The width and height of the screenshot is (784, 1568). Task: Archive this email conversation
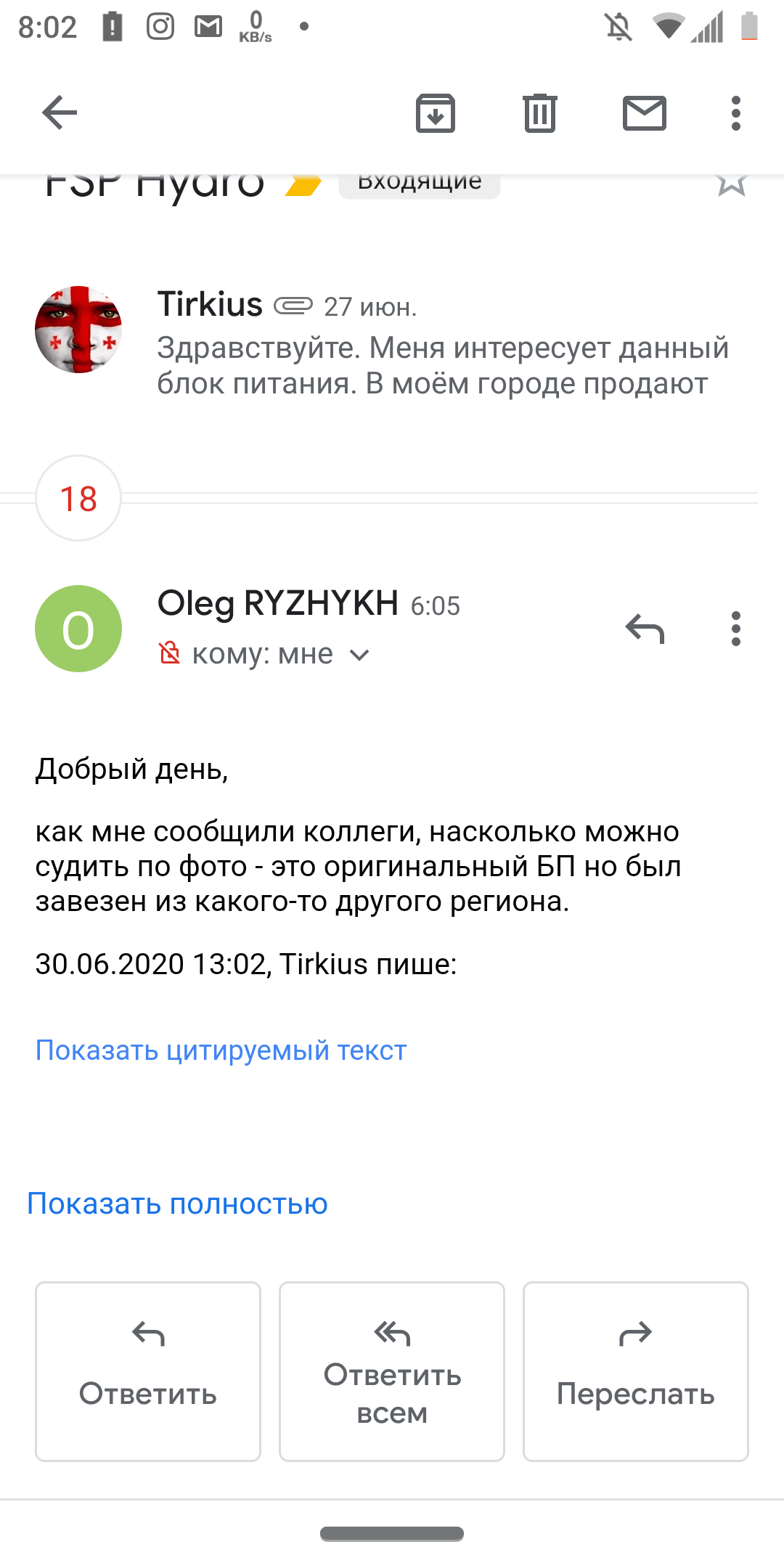(436, 113)
